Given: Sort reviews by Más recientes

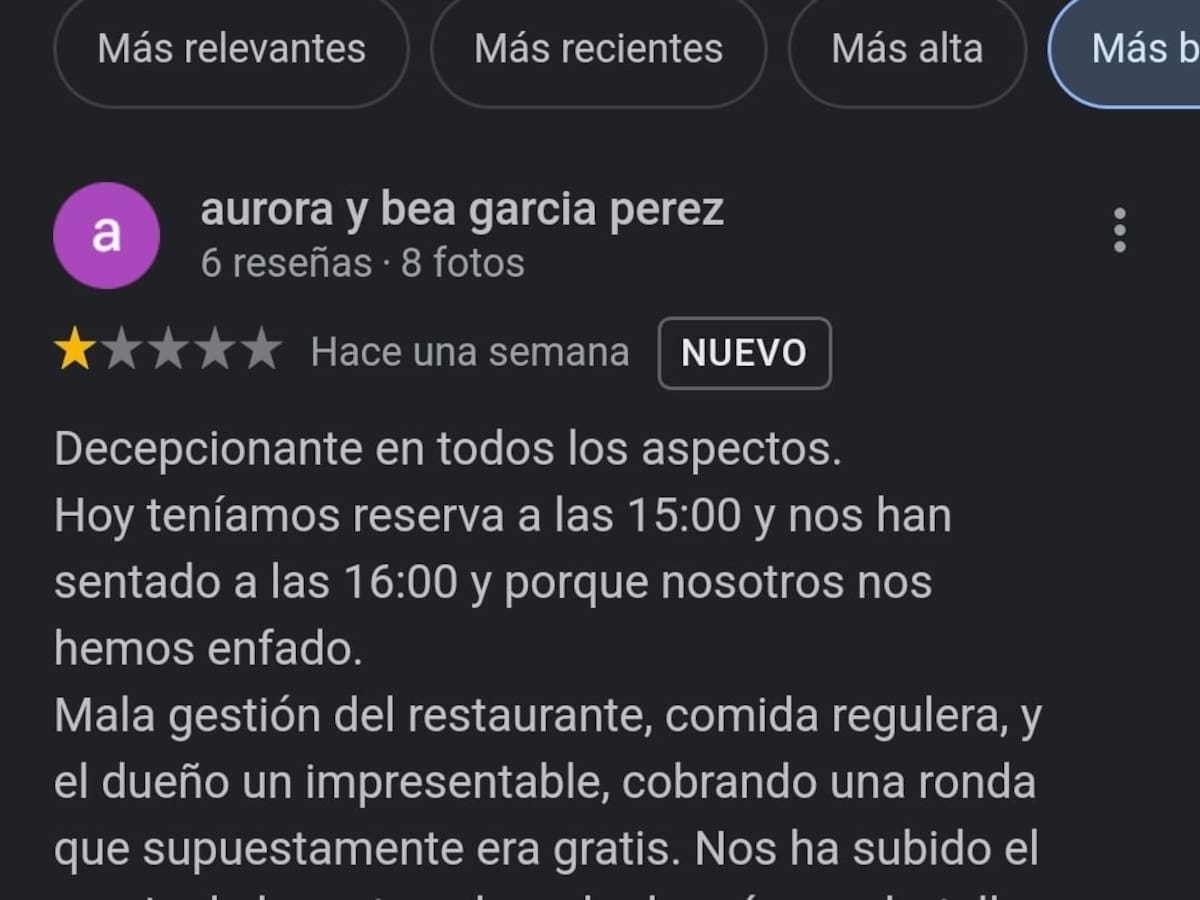Looking at the screenshot, I should click(598, 49).
